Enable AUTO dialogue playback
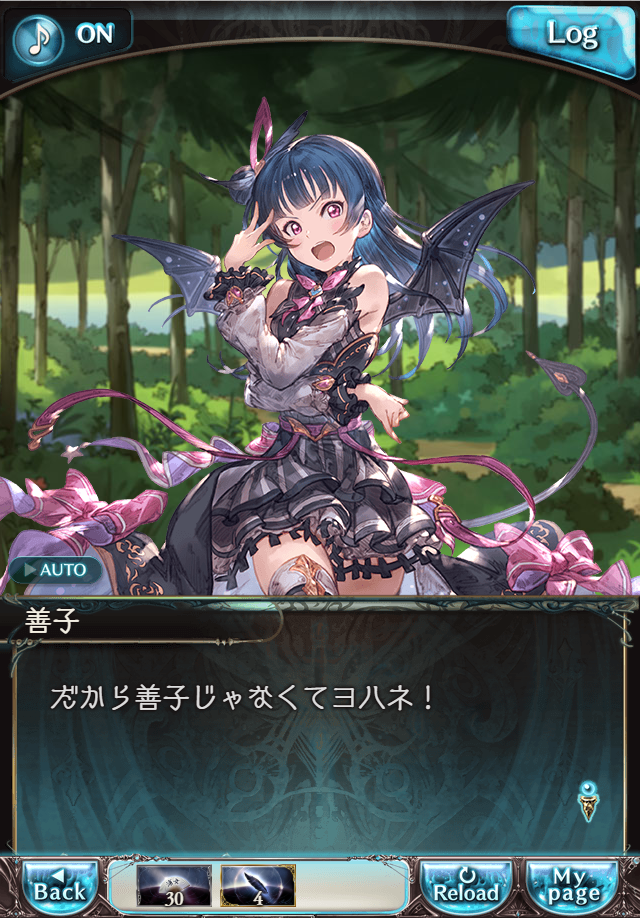The height and width of the screenshot is (918, 640). click(x=56, y=570)
